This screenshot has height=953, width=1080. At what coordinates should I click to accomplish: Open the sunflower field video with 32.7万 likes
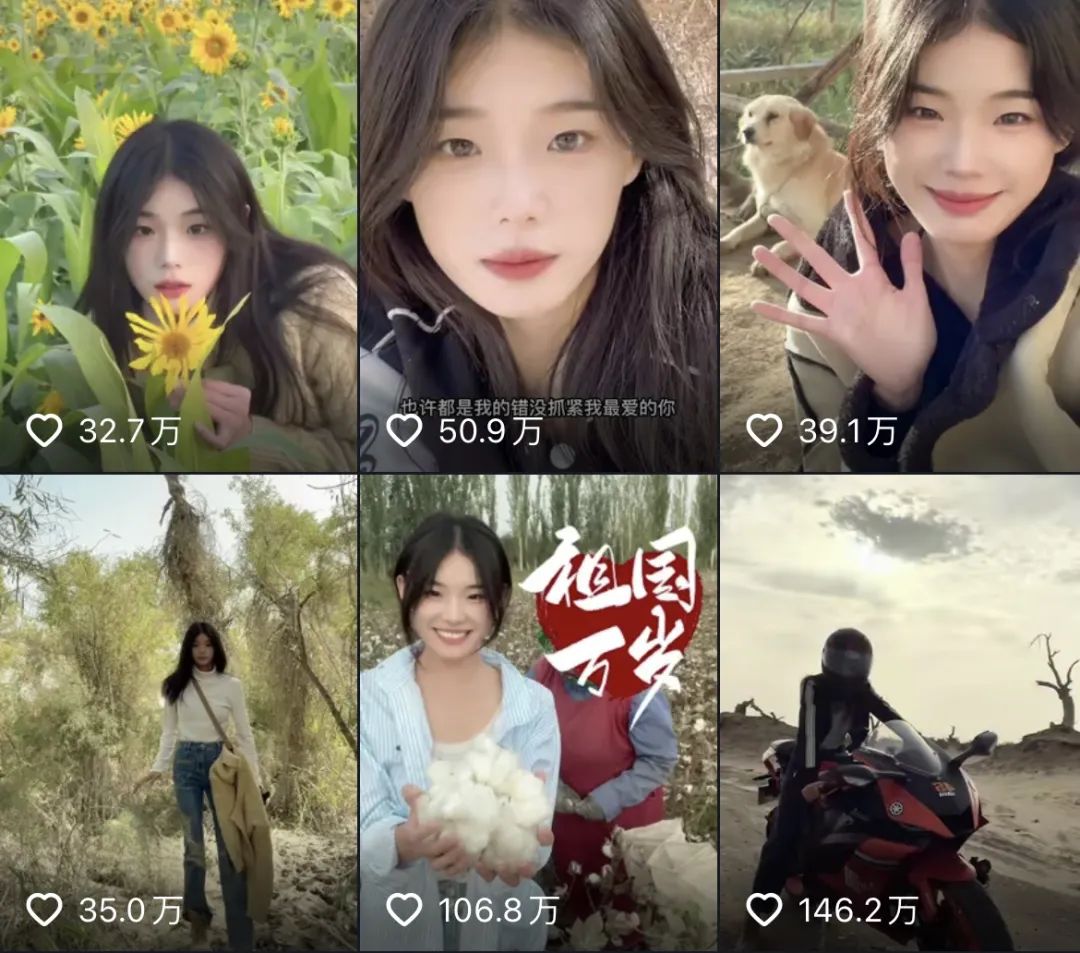coord(178,235)
